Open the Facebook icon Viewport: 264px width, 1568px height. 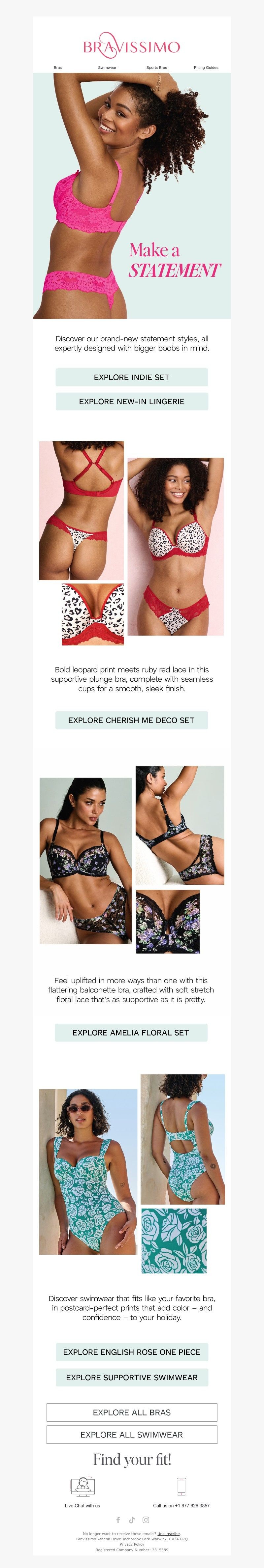[x=118, y=1520]
